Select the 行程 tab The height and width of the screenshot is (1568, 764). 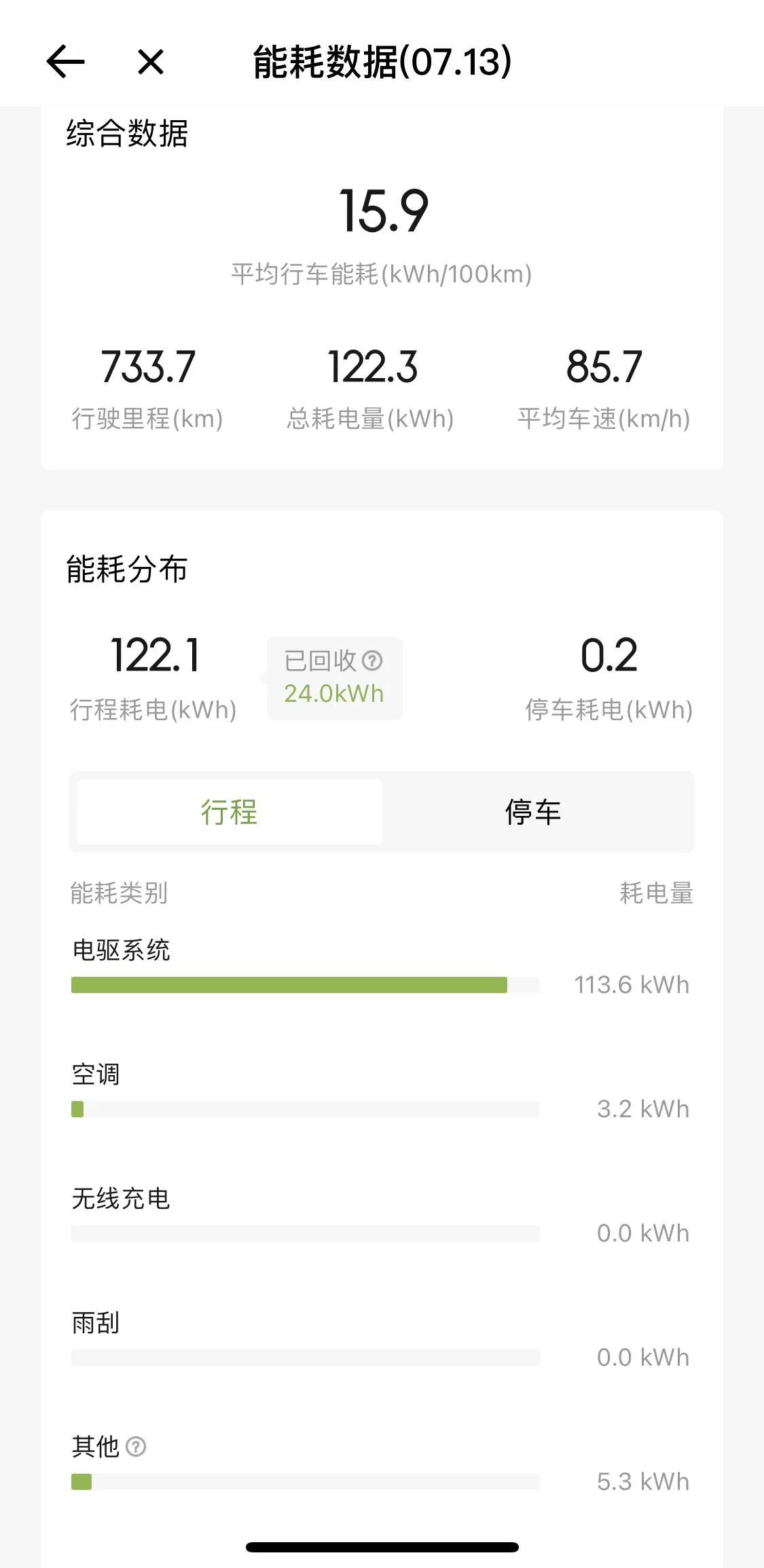230,812
